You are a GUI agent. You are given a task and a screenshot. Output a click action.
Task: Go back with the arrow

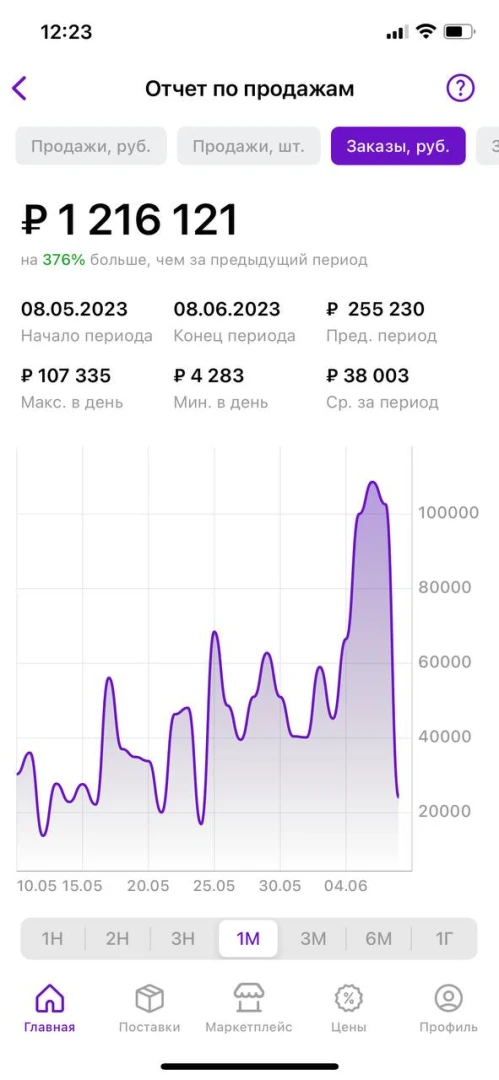(x=20, y=89)
